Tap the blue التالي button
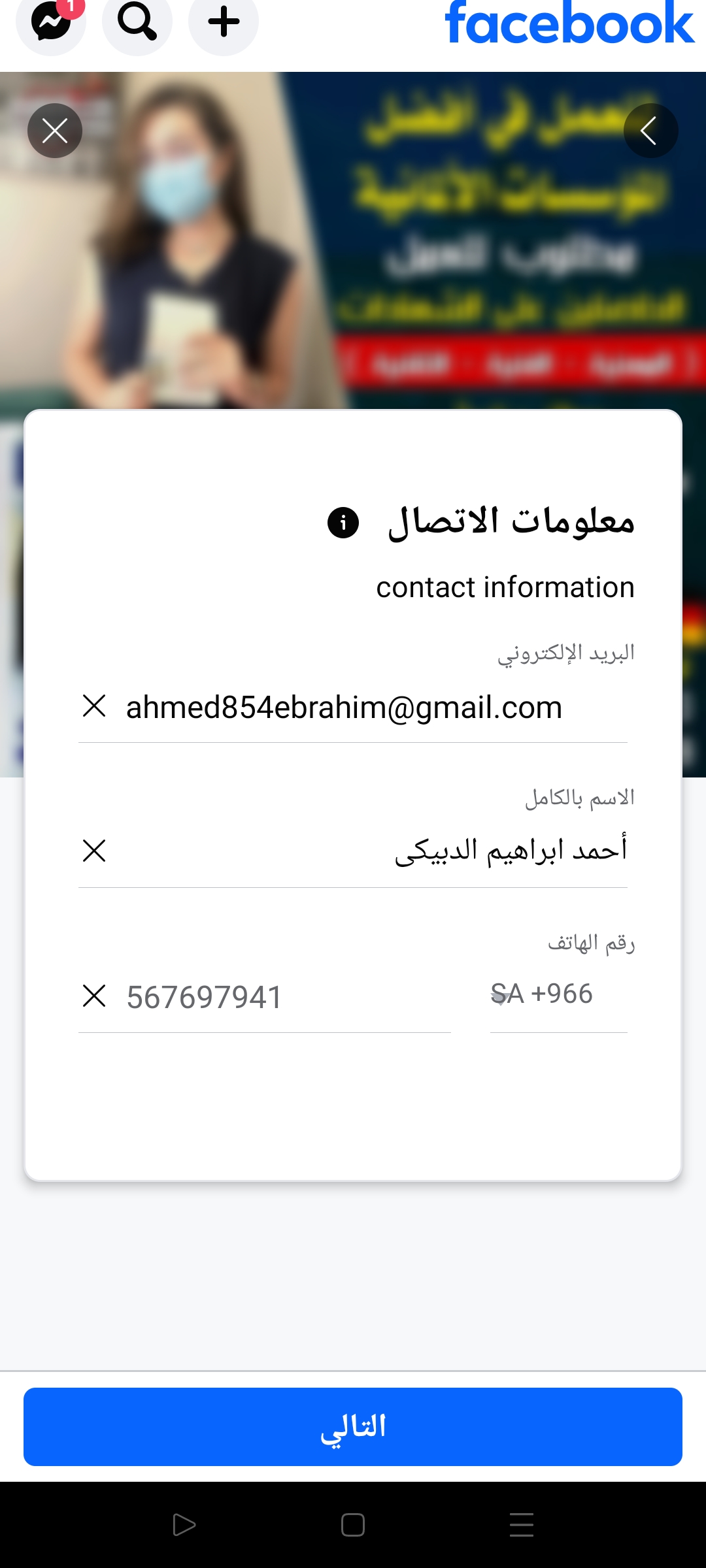 coord(353,1427)
